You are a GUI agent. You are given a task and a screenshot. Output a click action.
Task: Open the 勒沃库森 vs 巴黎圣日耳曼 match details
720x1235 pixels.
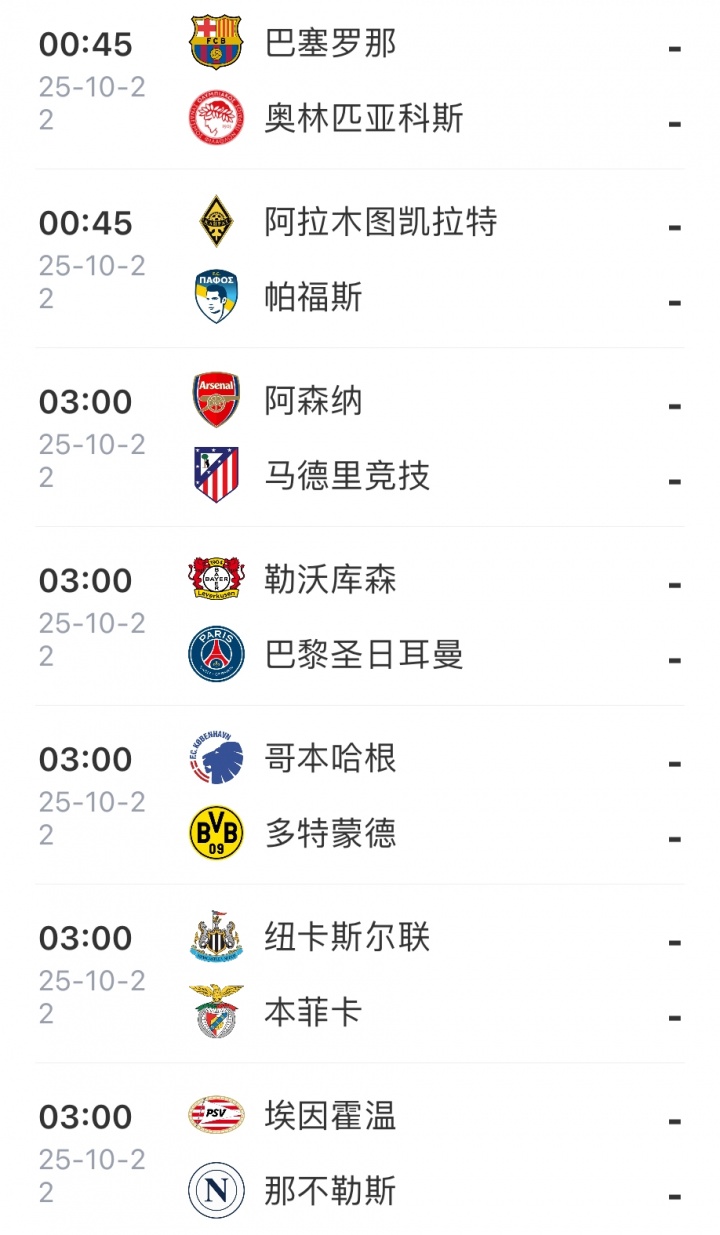(x=360, y=617)
